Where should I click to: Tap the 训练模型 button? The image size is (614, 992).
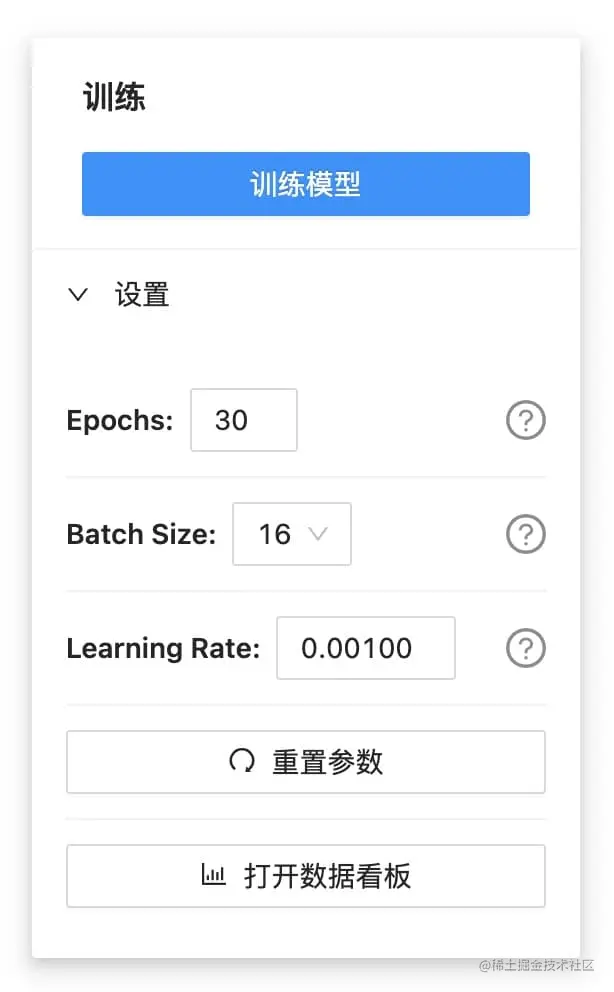point(305,184)
